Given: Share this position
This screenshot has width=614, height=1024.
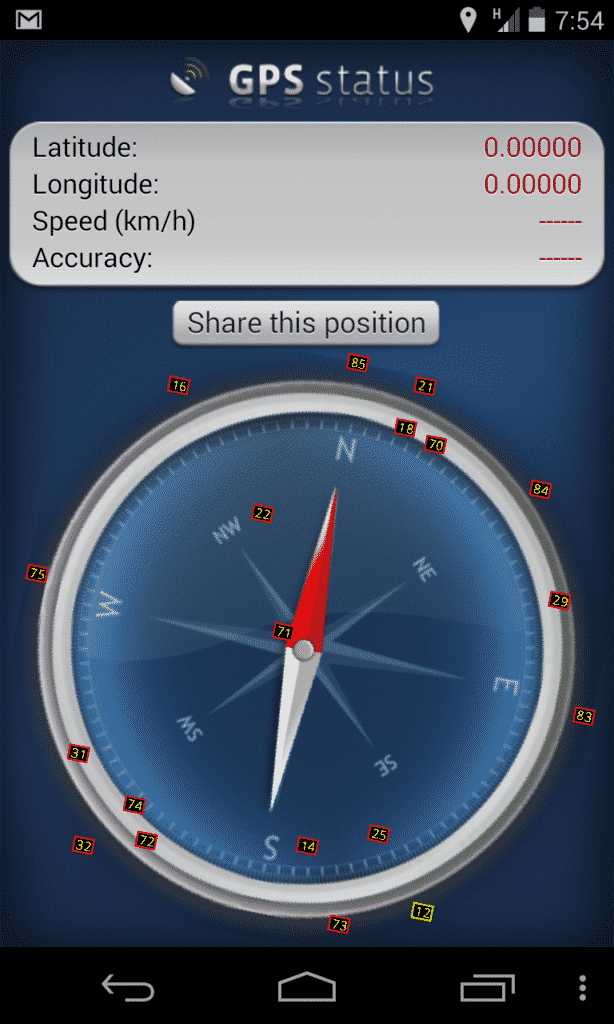Looking at the screenshot, I should [x=306, y=323].
